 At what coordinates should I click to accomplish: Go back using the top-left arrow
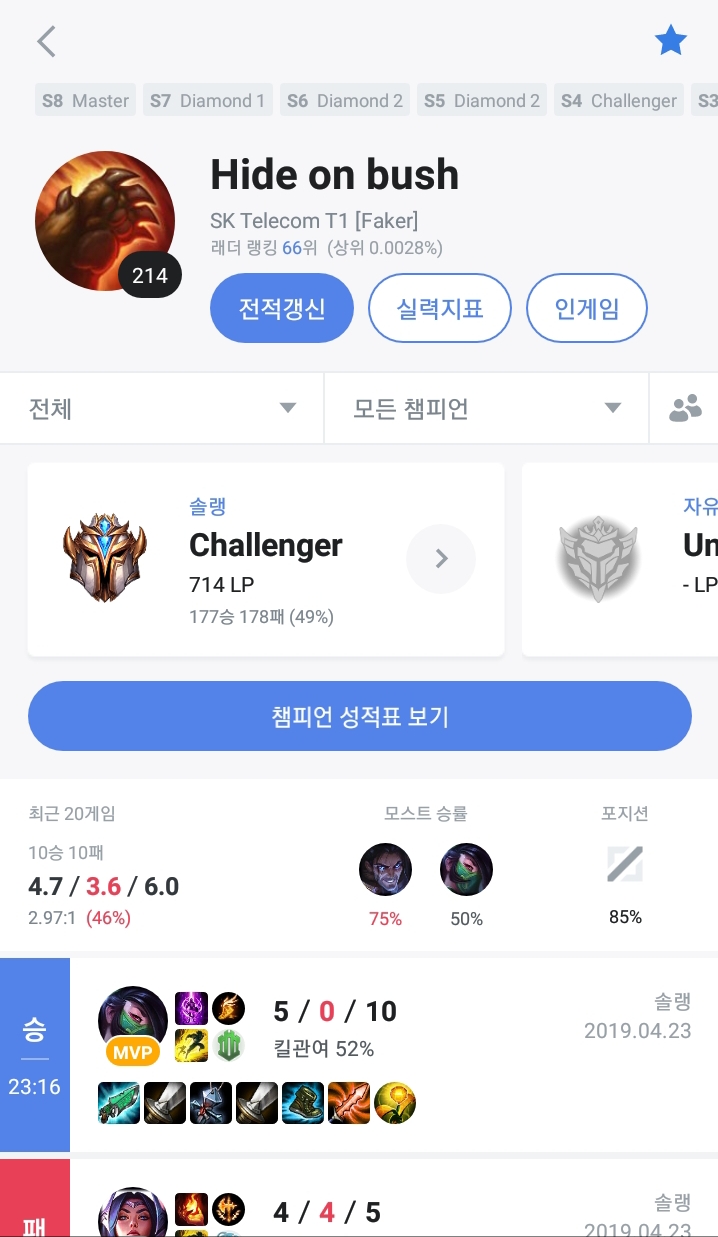[46, 41]
